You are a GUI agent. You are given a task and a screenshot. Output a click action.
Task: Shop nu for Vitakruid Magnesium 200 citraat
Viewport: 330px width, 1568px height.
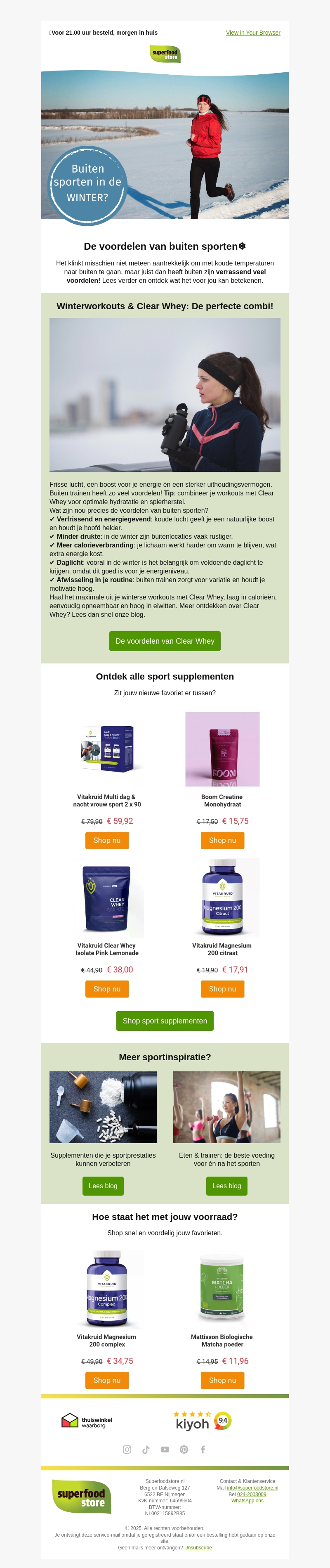pos(222,988)
